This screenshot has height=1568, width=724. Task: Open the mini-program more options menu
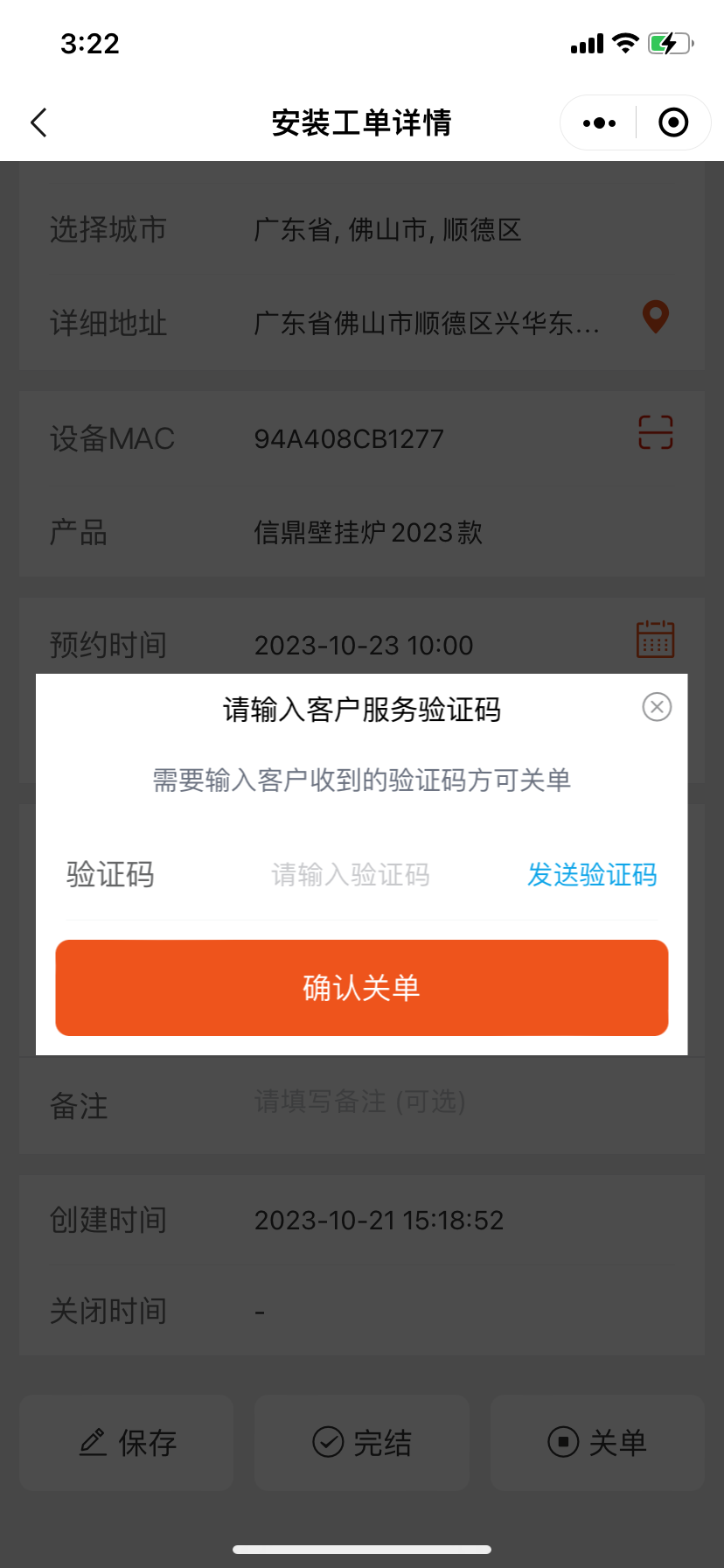tap(599, 122)
